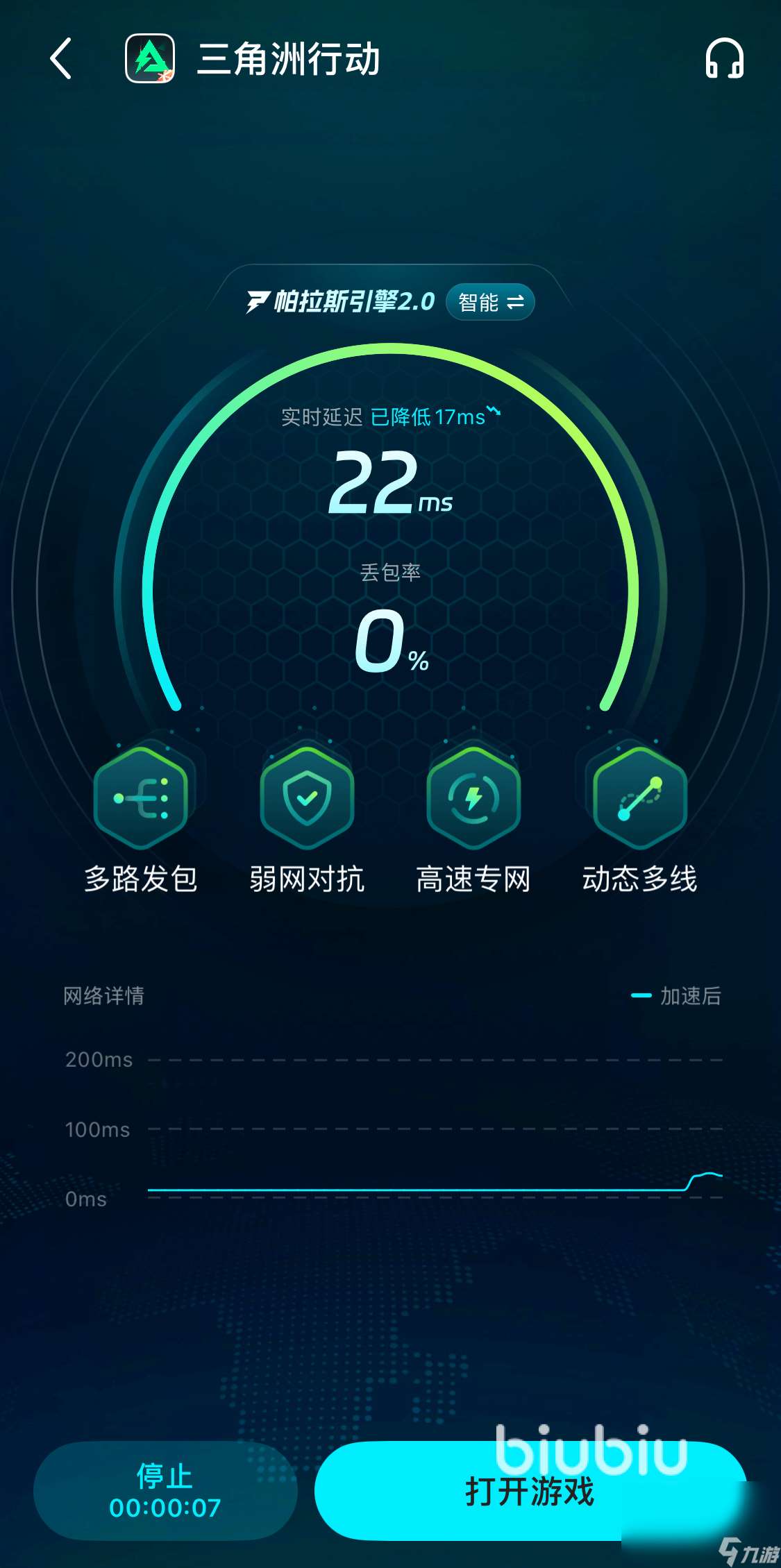The width and height of the screenshot is (781, 1568).
Task: Select the 多路发包 feature icon
Action: click(x=142, y=798)
